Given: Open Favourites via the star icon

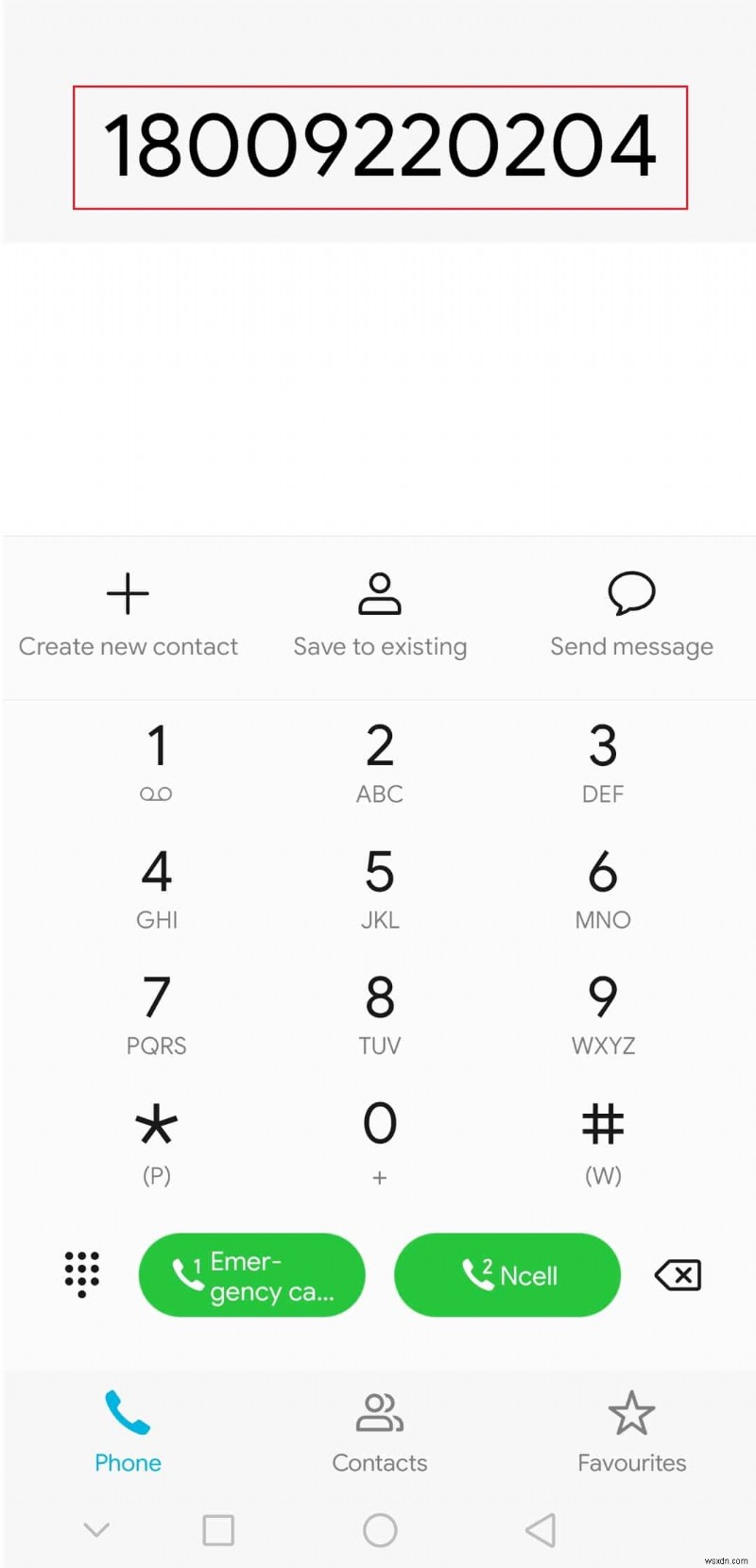Looking at the screenshot, I should [x=630, y=1412].
